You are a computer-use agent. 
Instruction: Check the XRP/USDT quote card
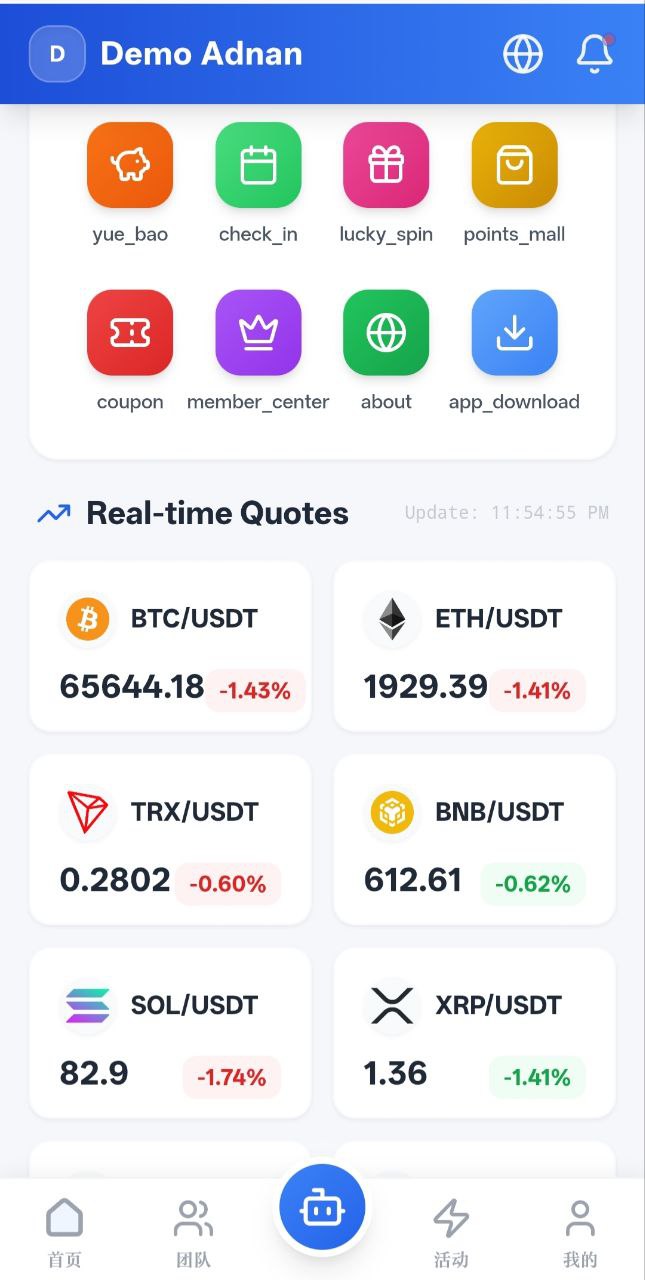474,1033
